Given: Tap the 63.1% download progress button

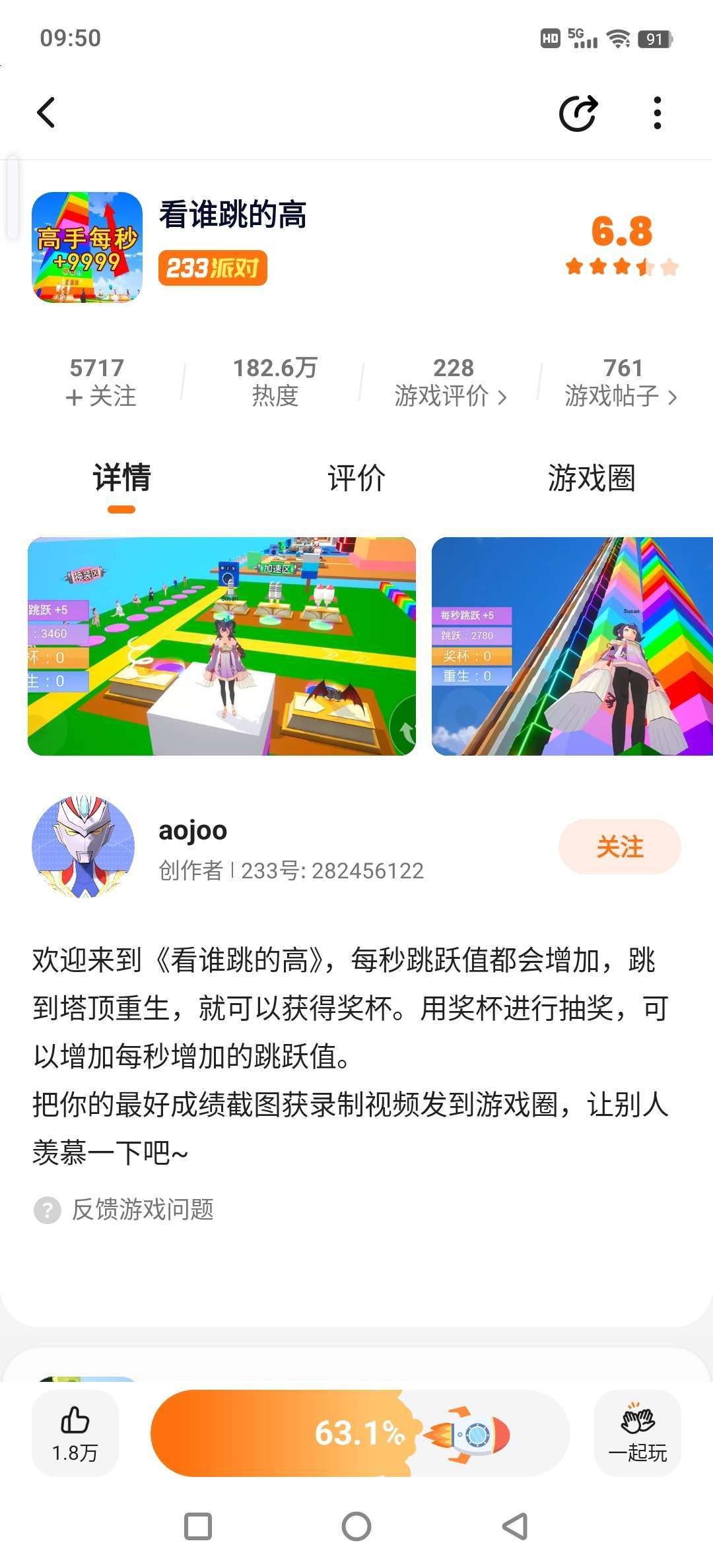Looking at the screenshot, I should tap(360, 1433).
